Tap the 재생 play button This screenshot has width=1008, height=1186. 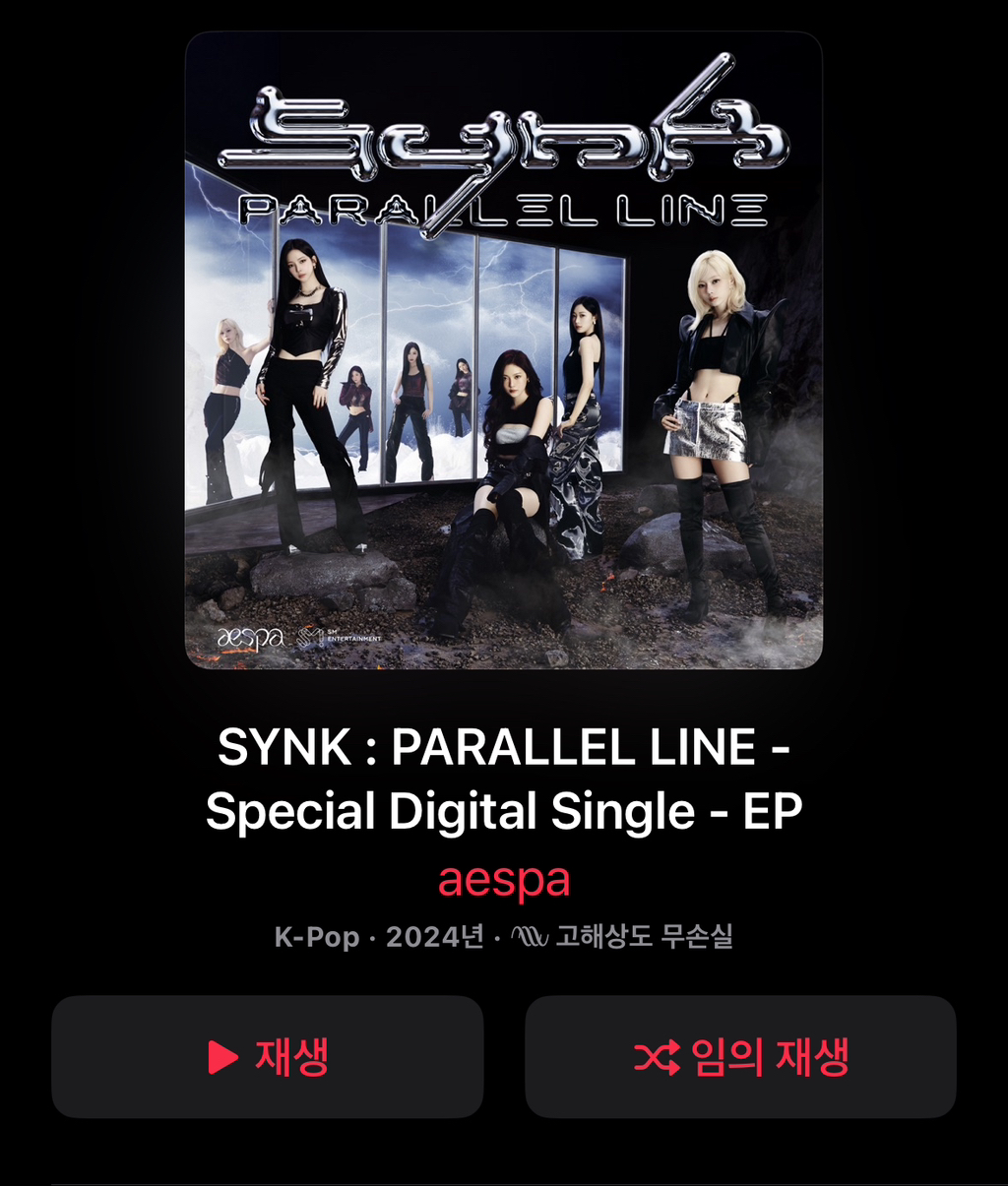[267, 1056]
